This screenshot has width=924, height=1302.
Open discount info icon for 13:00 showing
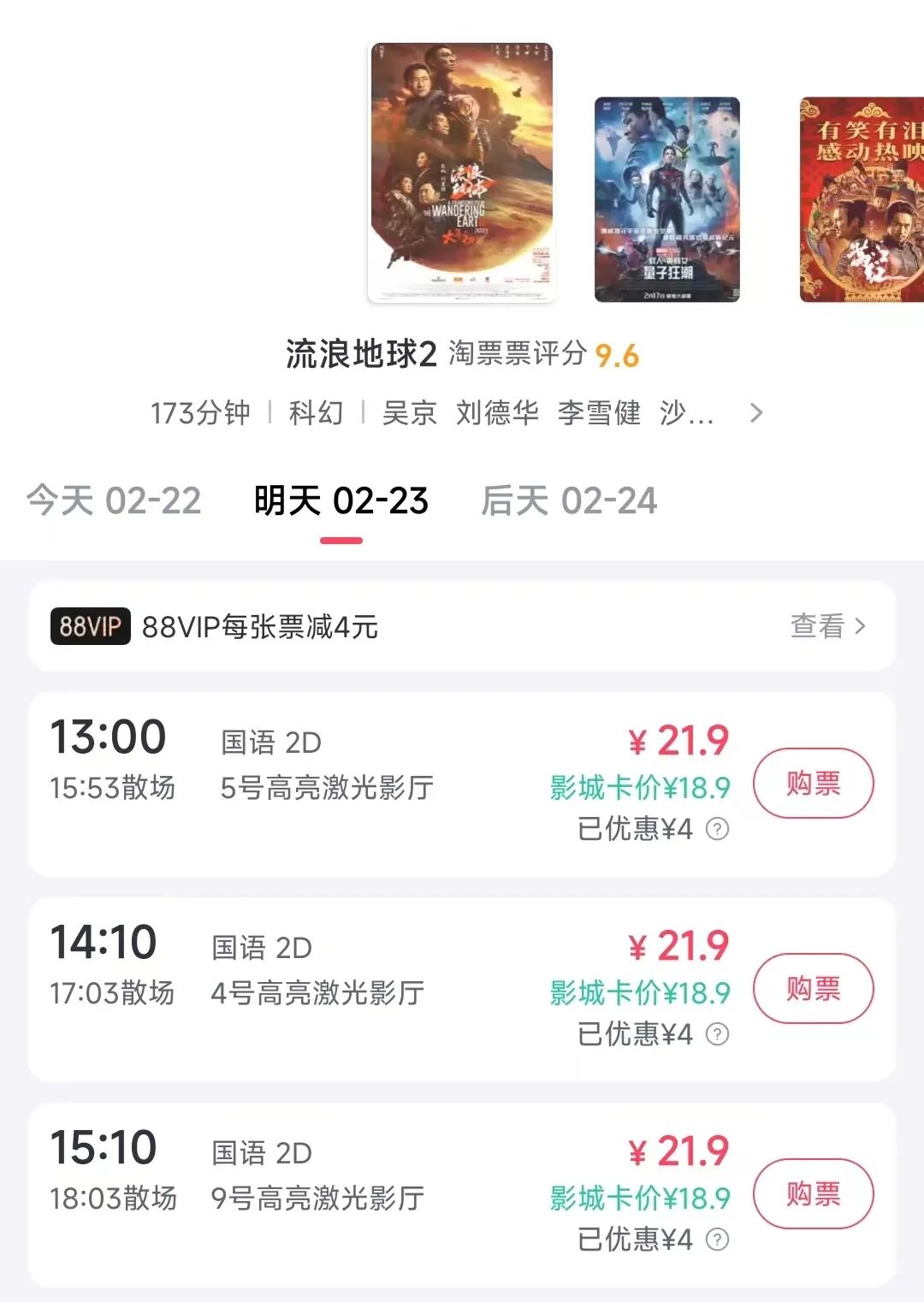coord(718,829)
